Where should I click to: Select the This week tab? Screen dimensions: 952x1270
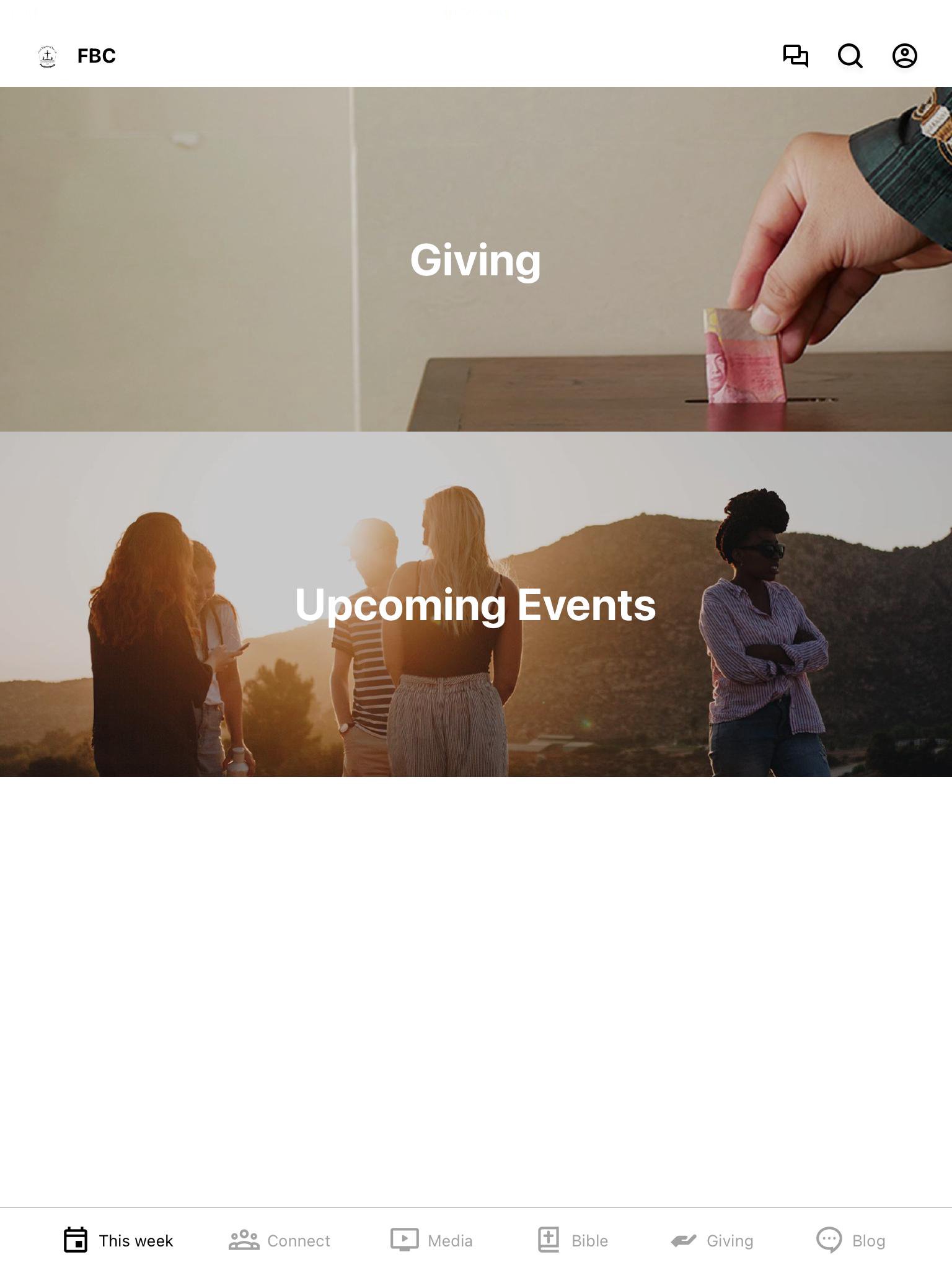click(x=118, y=1240)
